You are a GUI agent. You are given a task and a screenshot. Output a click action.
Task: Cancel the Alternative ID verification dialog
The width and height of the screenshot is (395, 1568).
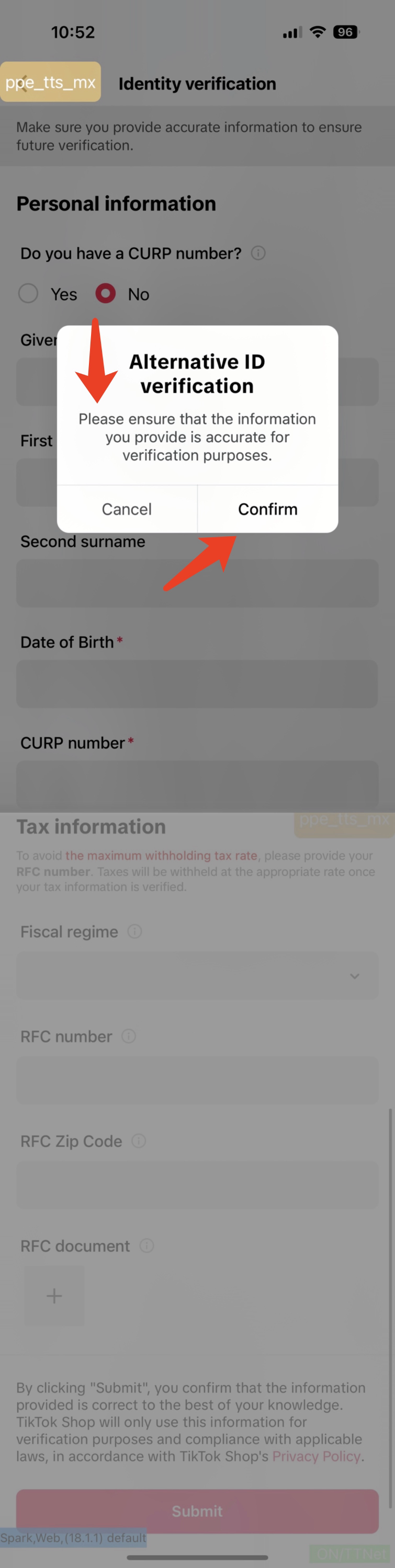(x=127, y=509)
